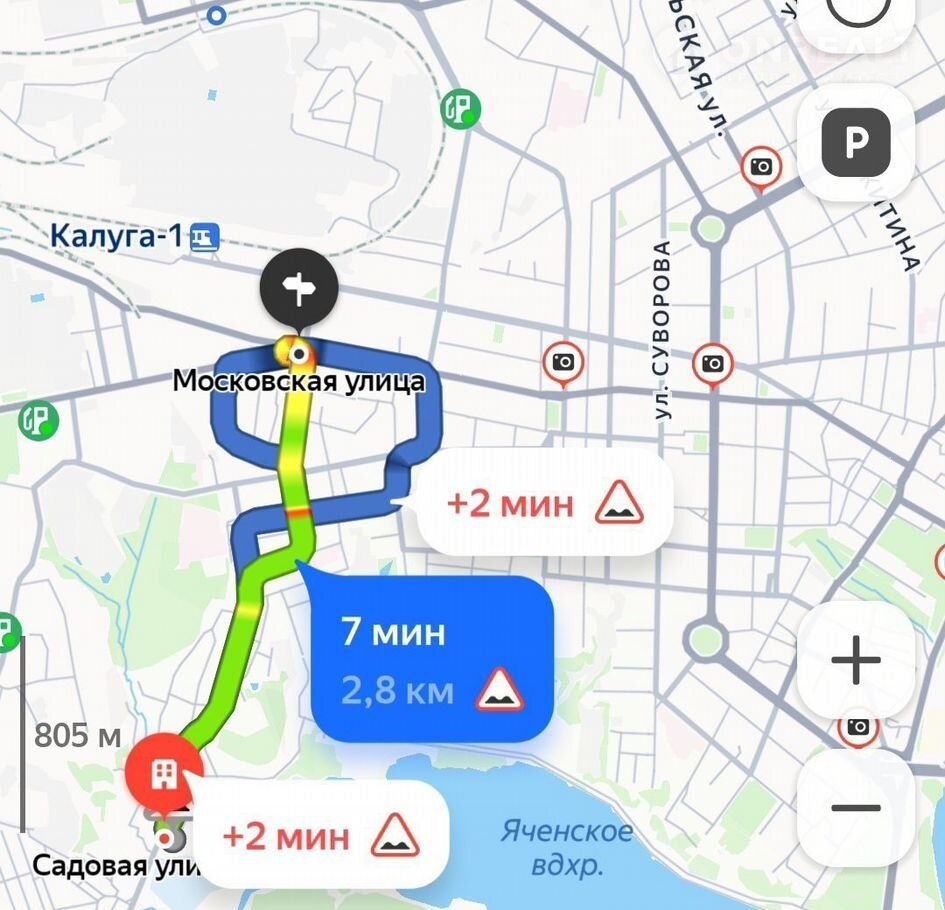Zoom out with the minus button
Viewport: 945px width, 910px height.
tap(856, 808)
